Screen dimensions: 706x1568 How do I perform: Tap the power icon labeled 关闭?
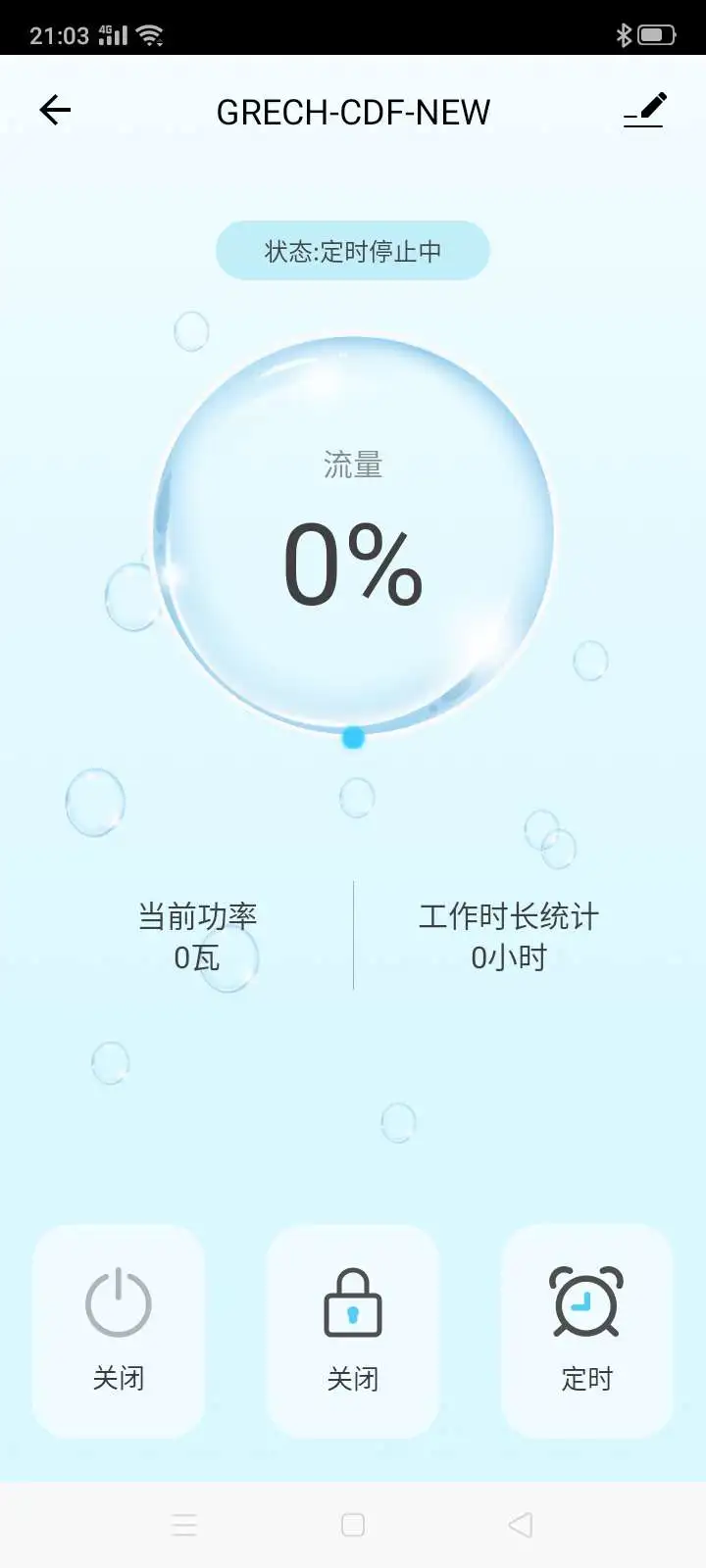click(x=118, y=1305)
